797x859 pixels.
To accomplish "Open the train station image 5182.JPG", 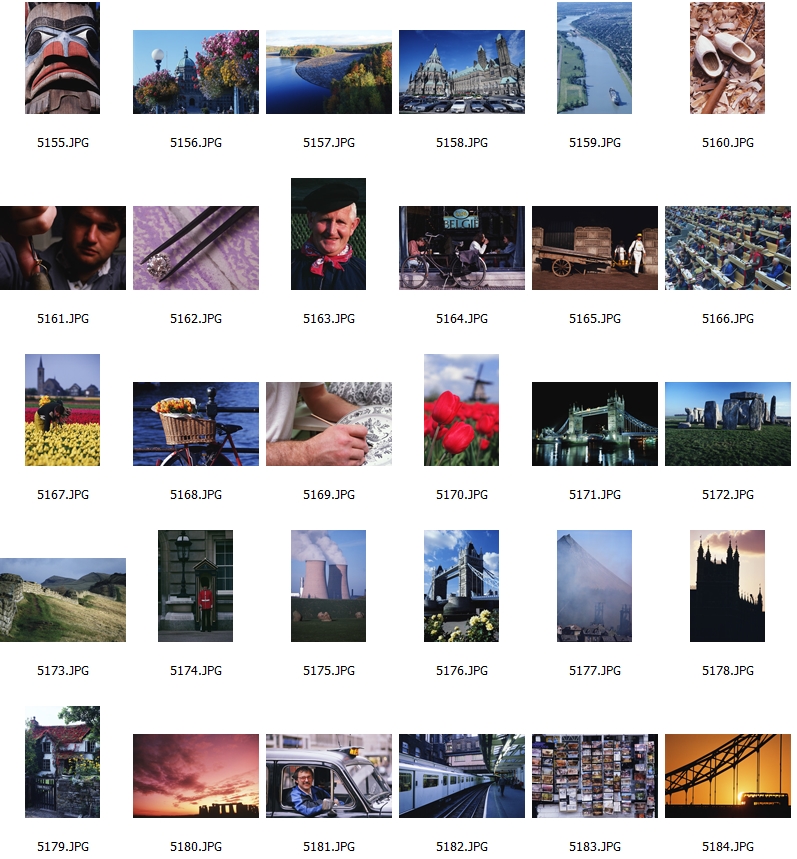I will tap(461, 776).
